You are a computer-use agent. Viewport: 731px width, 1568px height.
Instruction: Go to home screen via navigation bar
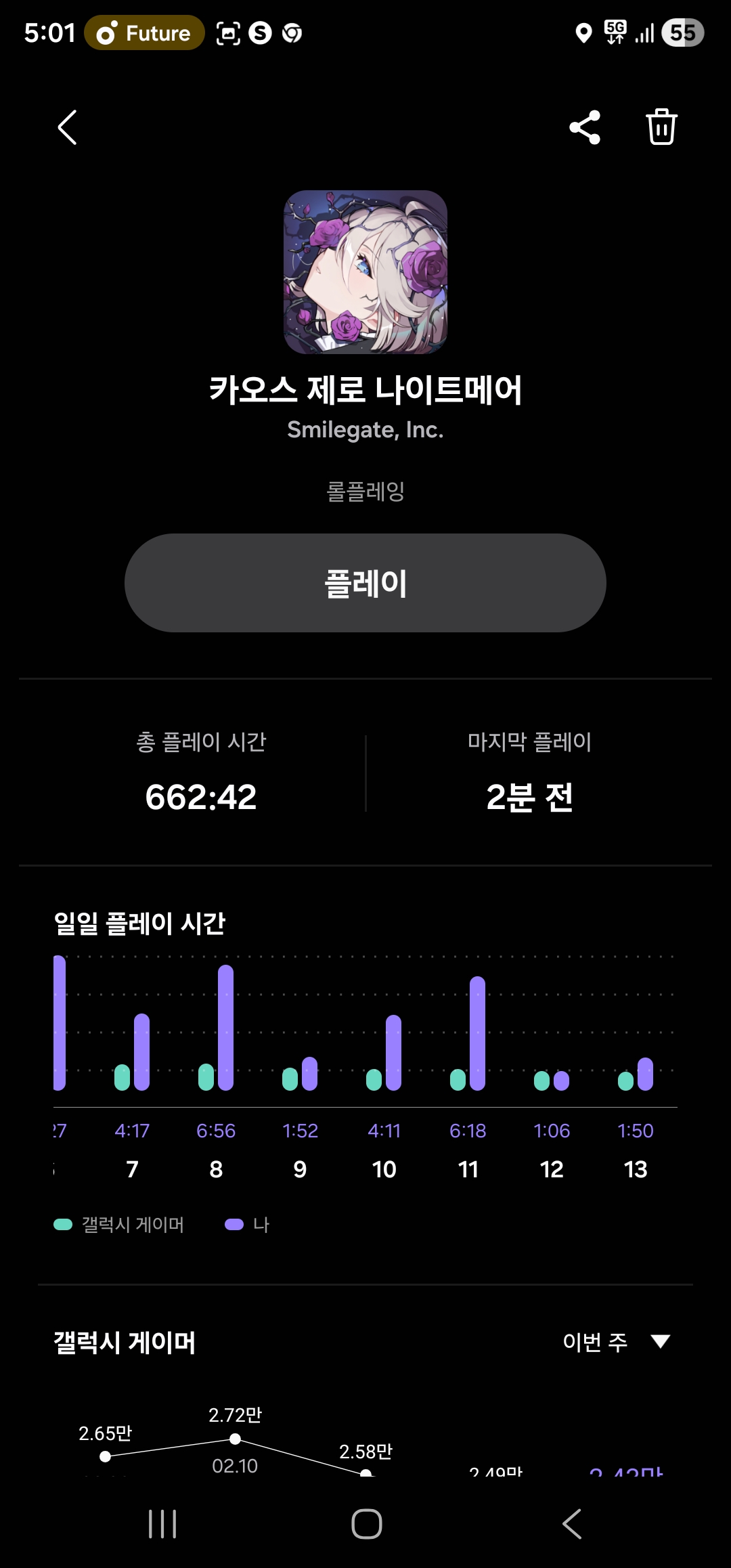pyautogui.click(x=366, y=1524)
